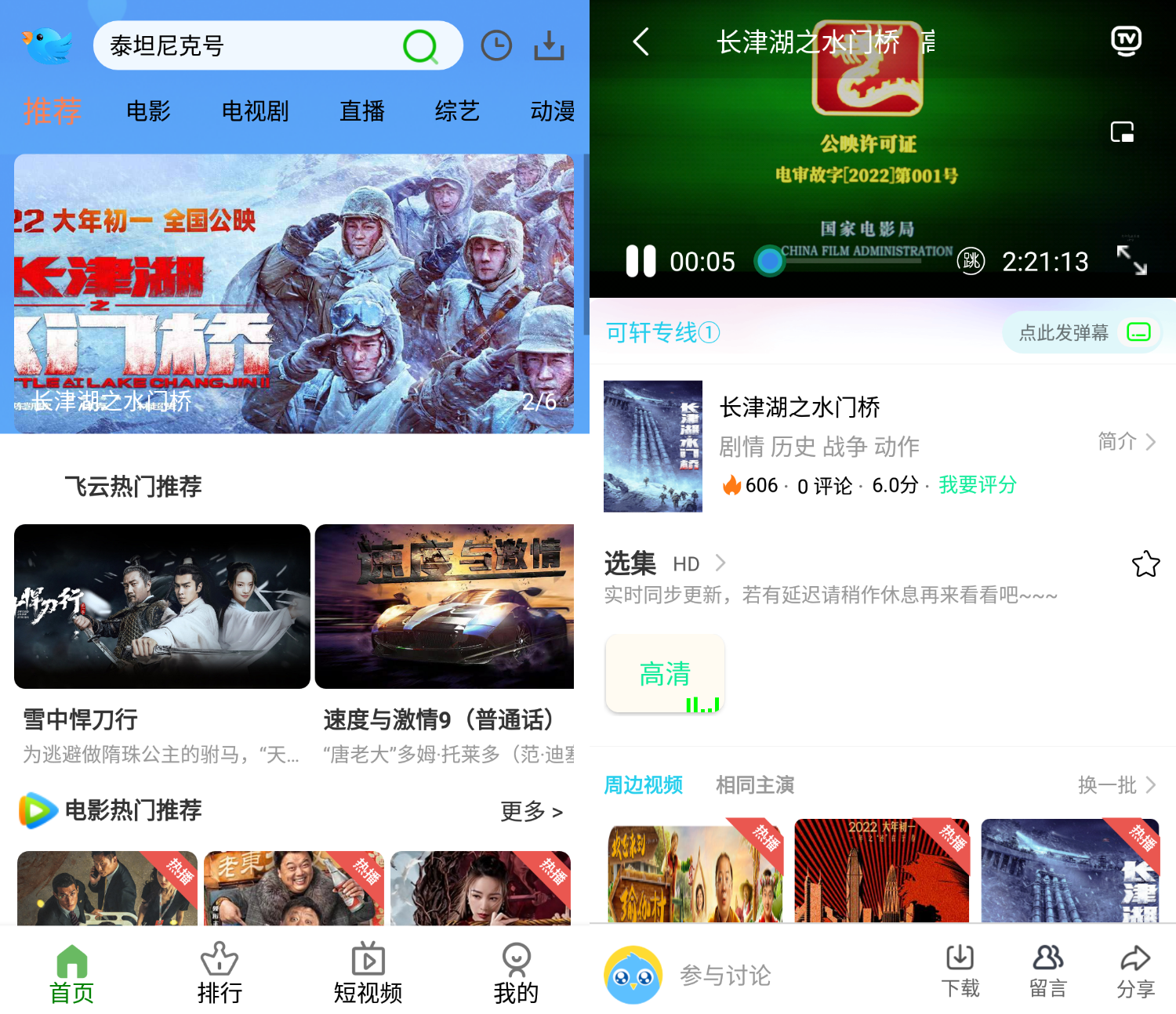Open the 我的 profile tab

pos(516,973)
